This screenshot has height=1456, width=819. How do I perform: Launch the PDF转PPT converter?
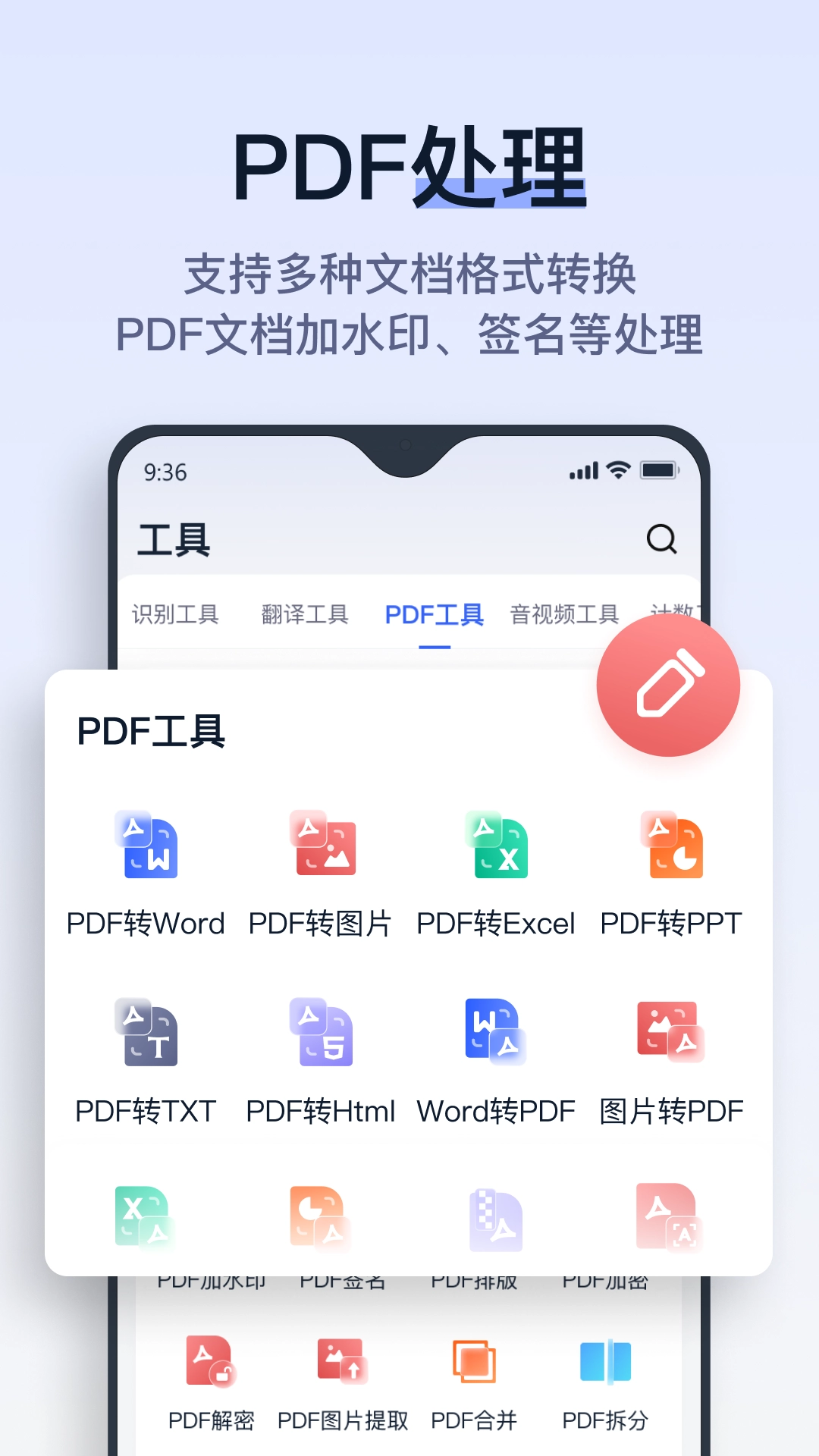tap(671, 872)
